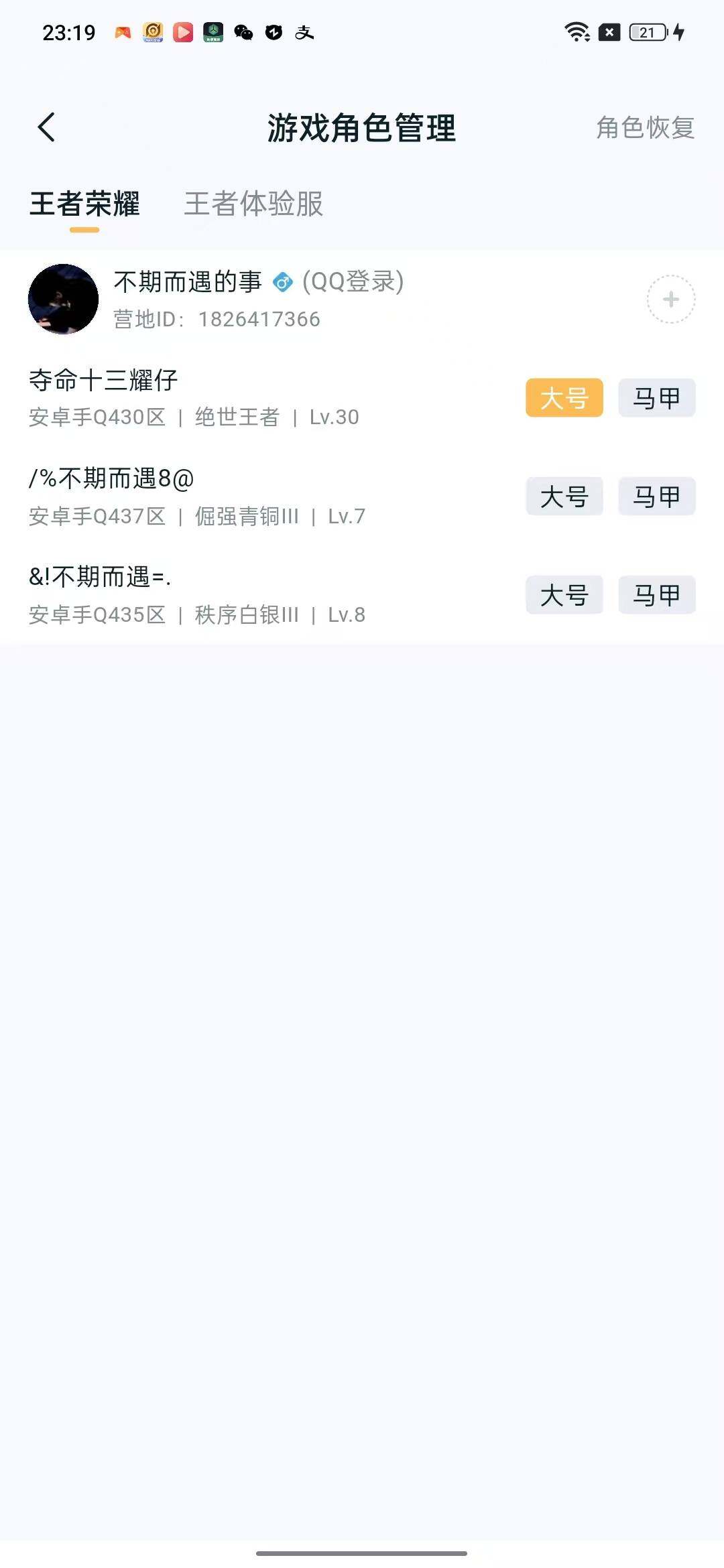This screenshot has width=724, height=1568.
Task: Tap the profile avatar of 不期而遇的事
Action: (64, 299)
